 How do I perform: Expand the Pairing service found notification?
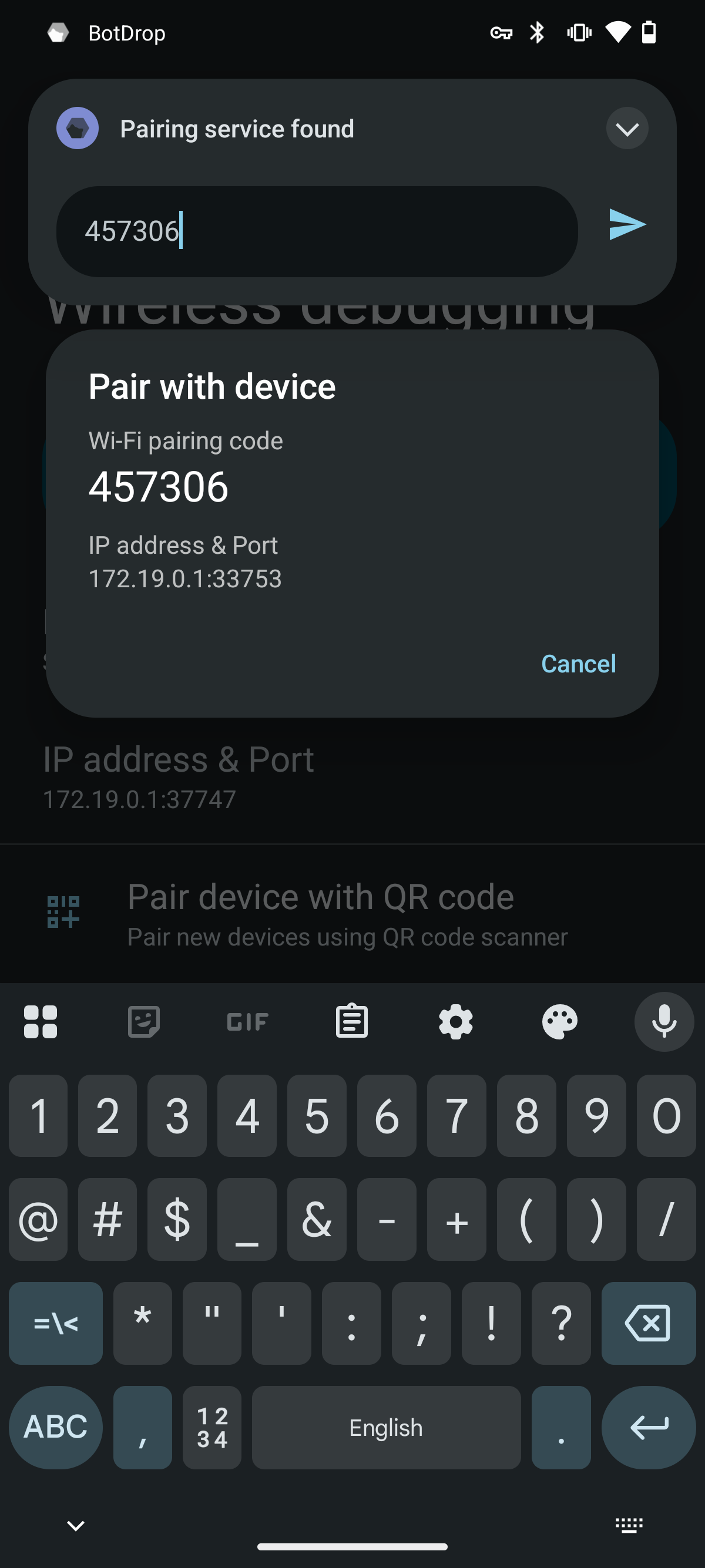tap(627, 129)
